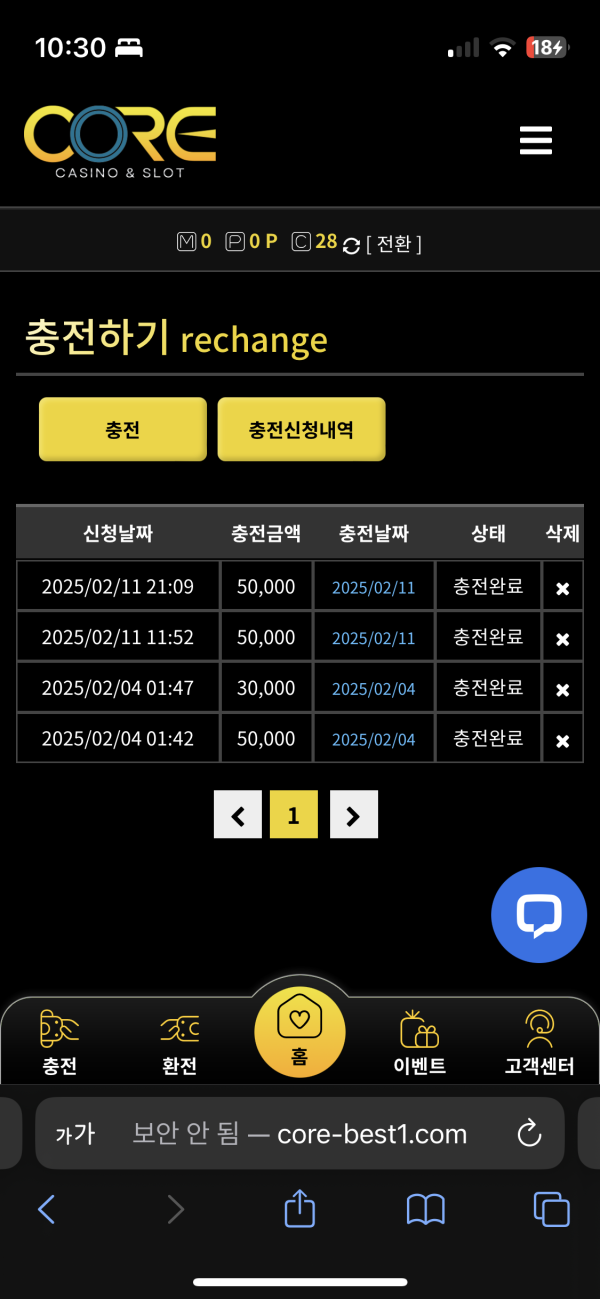The width and height of the screenshot is (600, 1299).
Task: Tap the yellow 충전 button
Action: 122,430
